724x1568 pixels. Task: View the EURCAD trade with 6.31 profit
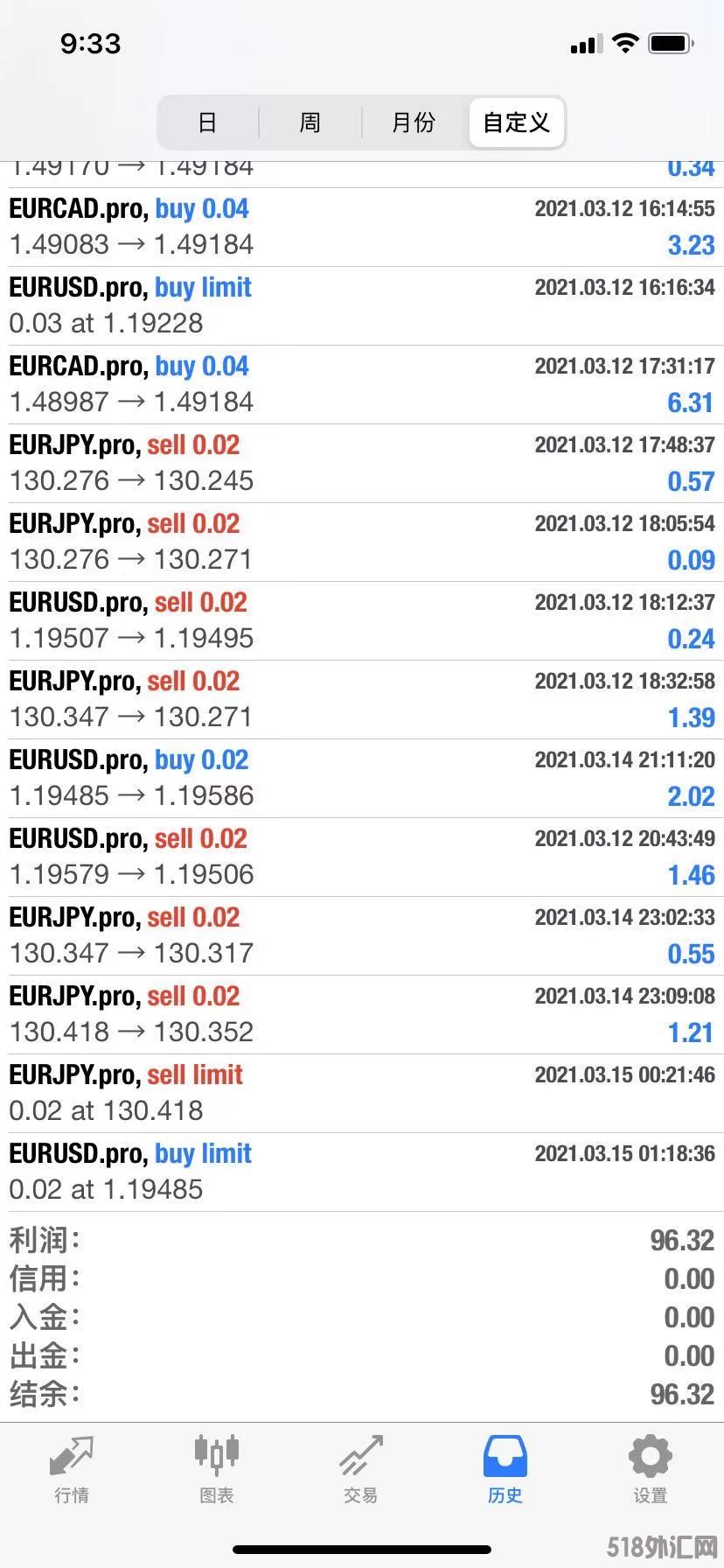[x=362, y=384]
